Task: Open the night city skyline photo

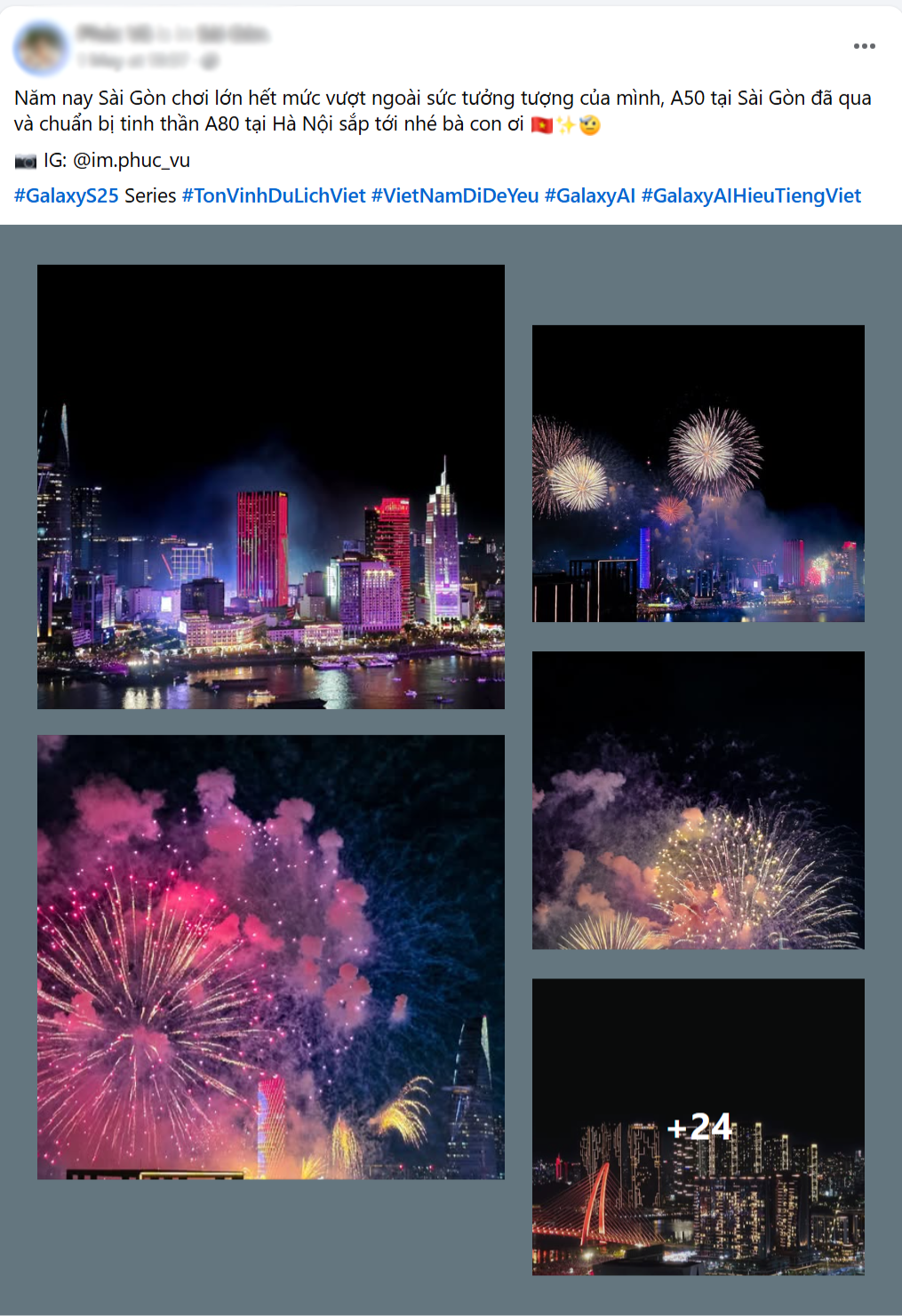Action: [x=270, y=487]
